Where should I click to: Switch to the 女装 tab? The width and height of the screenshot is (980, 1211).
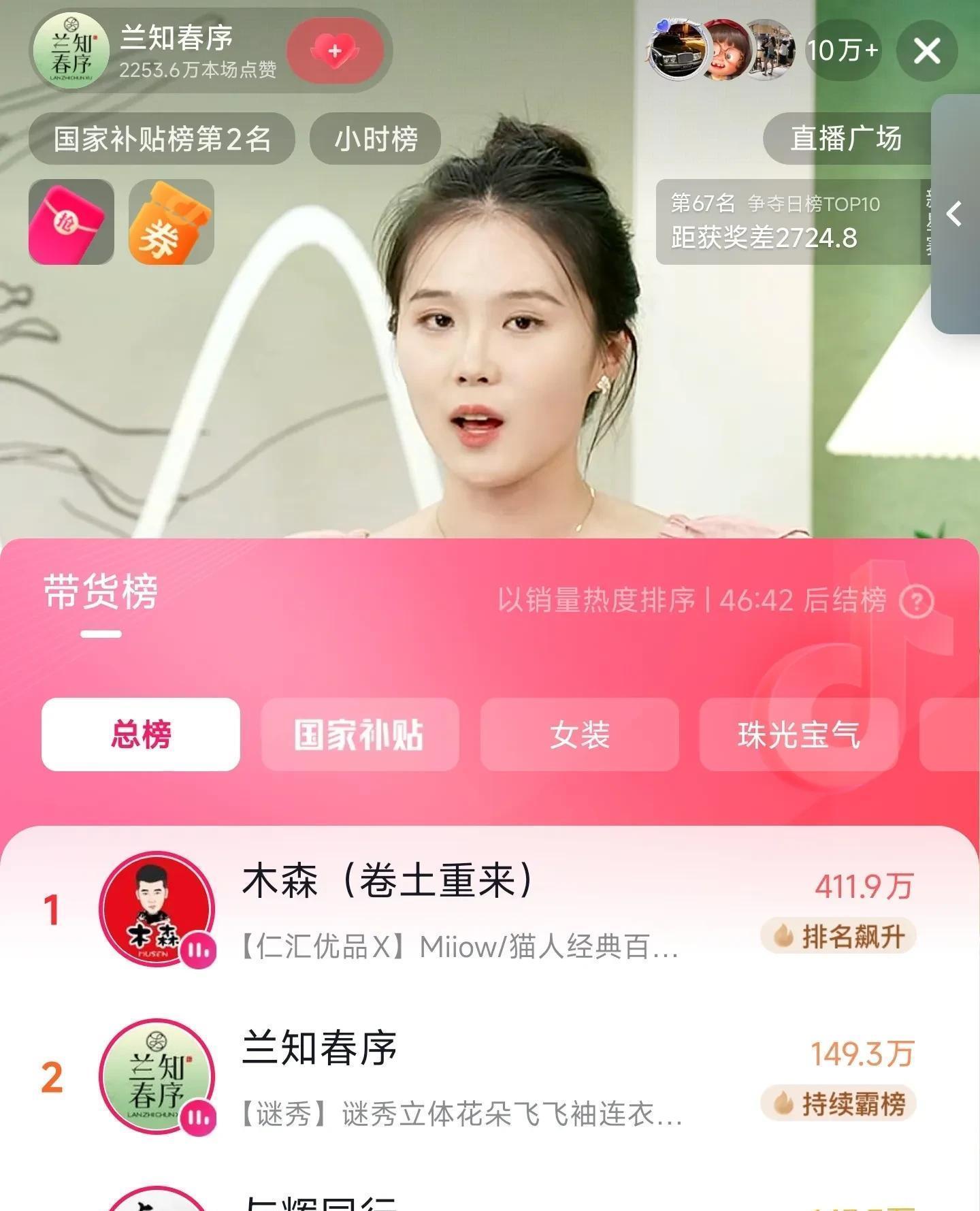(579, 734)
